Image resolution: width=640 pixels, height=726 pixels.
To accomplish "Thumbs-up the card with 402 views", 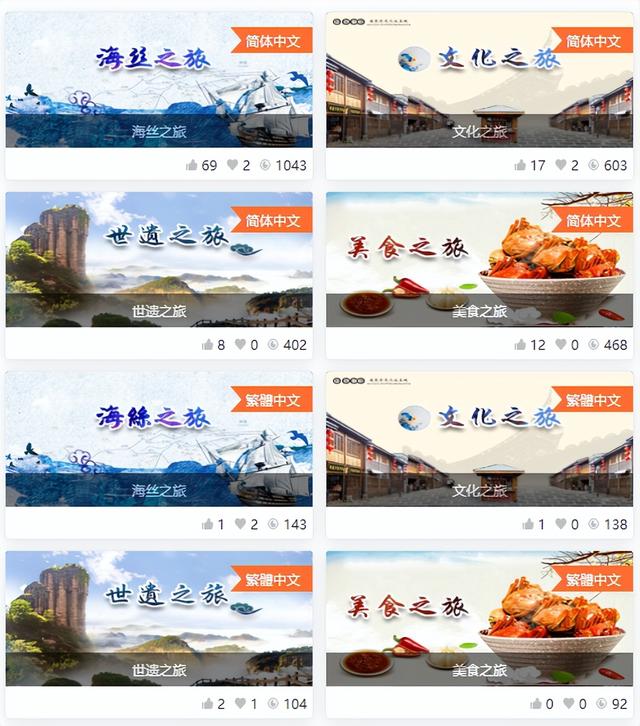I will click(x=206, y=345).
